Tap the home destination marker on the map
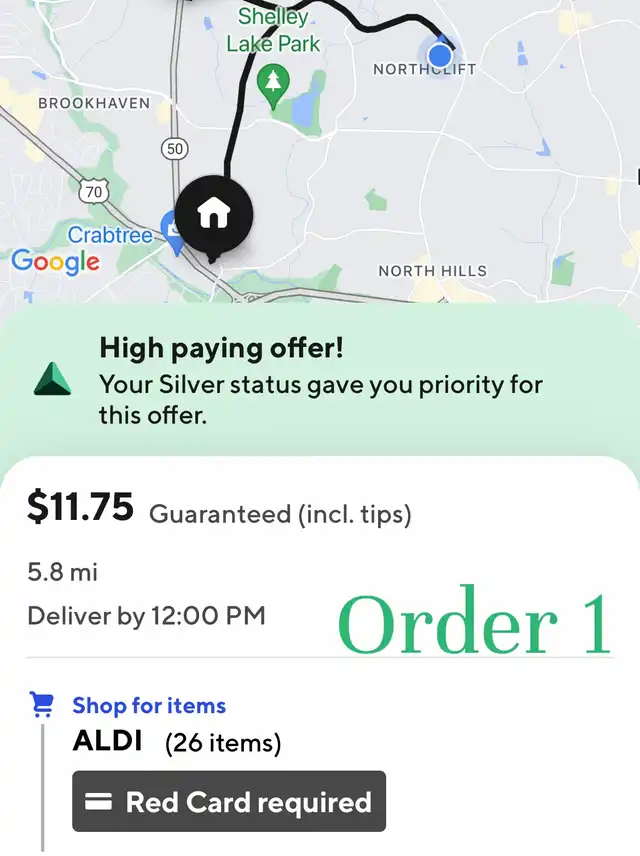The image size is (640, 856). 213,214
